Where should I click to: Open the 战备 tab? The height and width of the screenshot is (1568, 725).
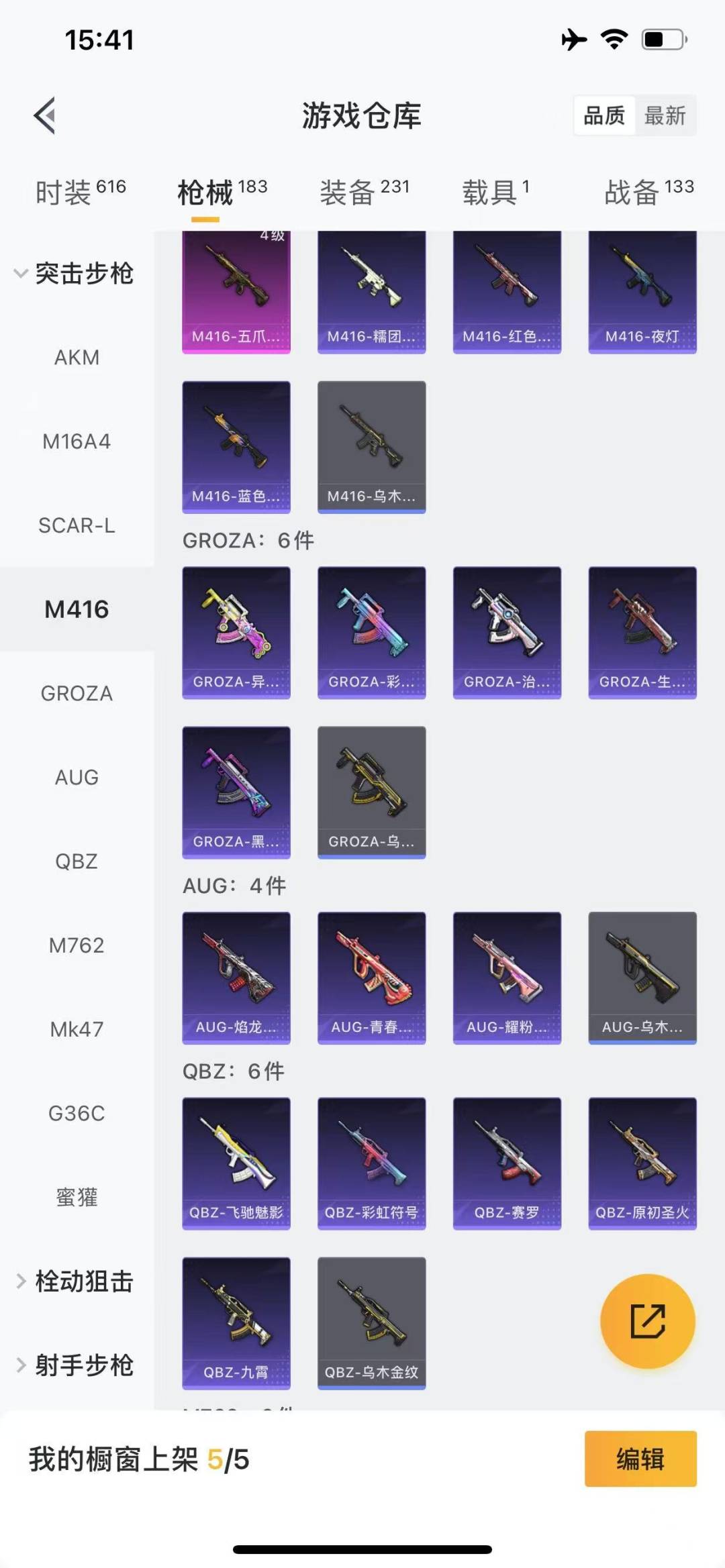pos(648,193)
